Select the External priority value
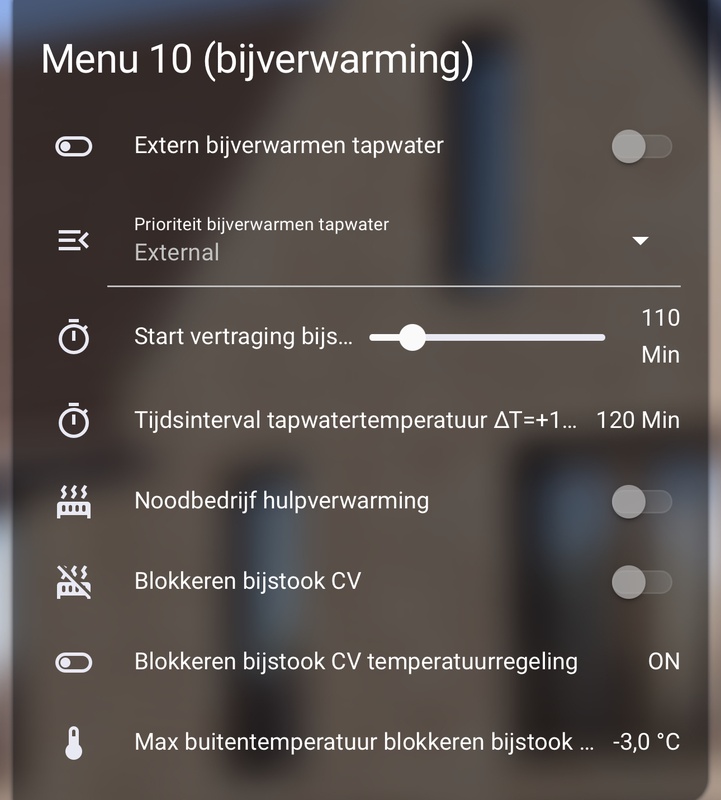 pyautogui.click(x=180, y=252)
